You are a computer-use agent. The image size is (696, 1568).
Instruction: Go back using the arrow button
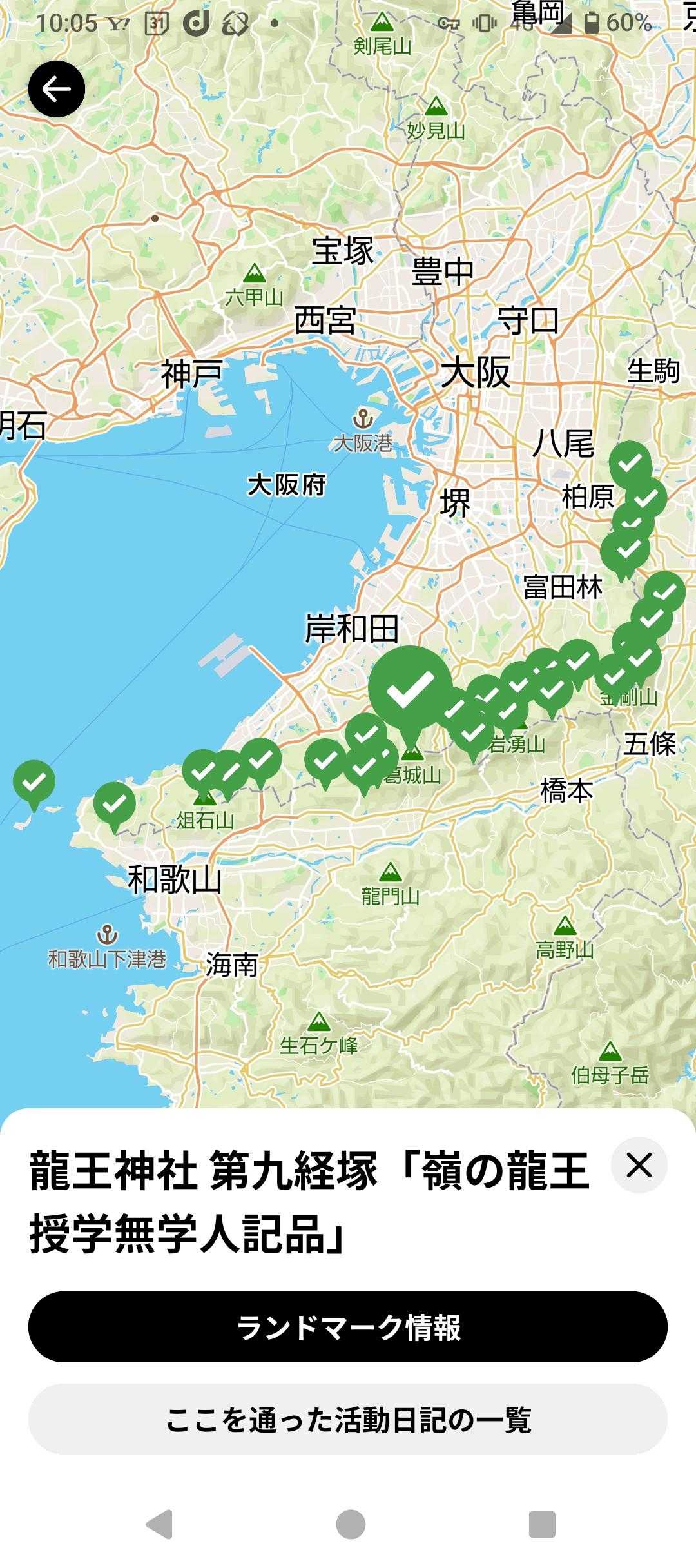point(57,89)
